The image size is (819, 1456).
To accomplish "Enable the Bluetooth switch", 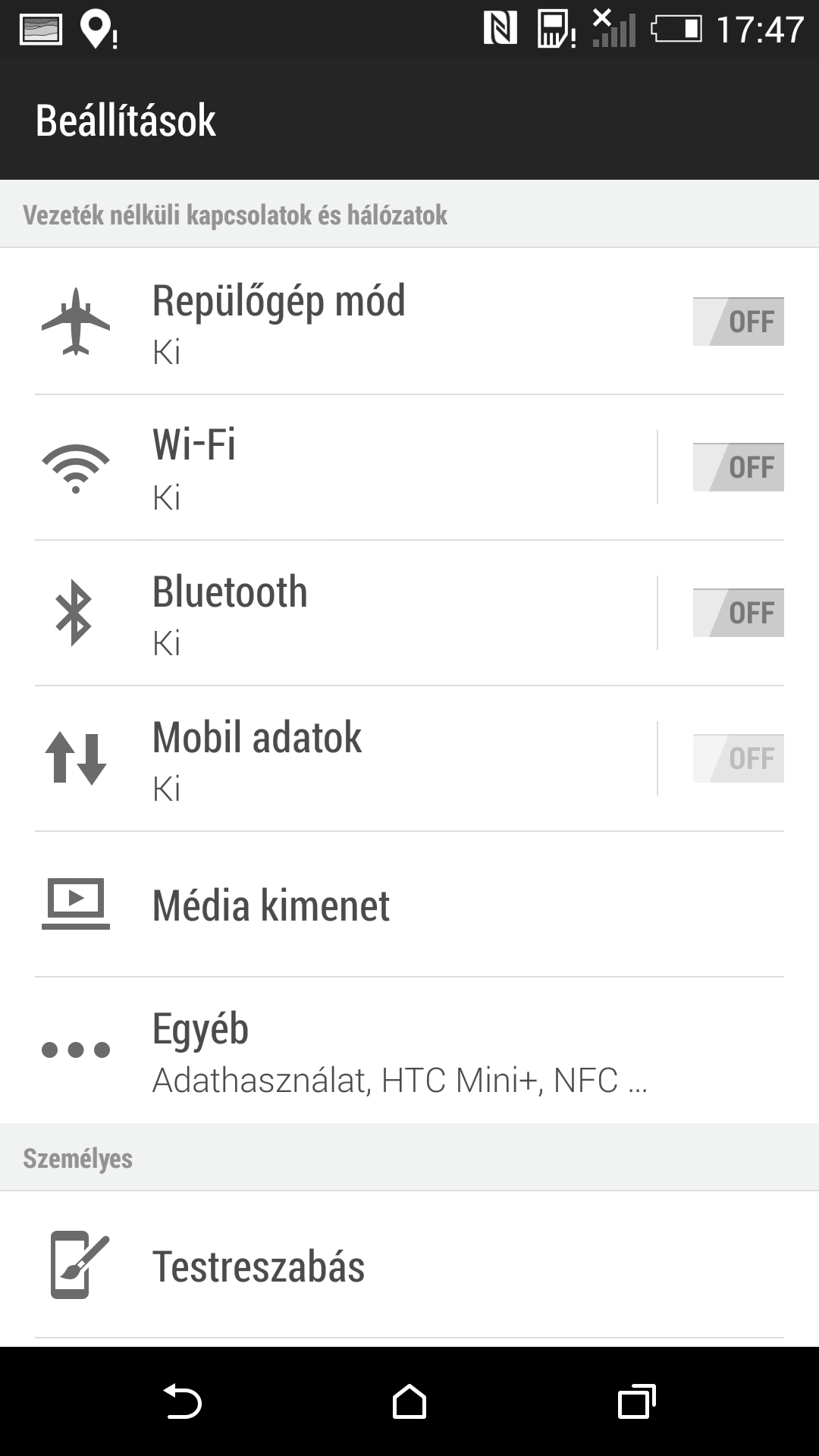I will [x=738, y=613].
